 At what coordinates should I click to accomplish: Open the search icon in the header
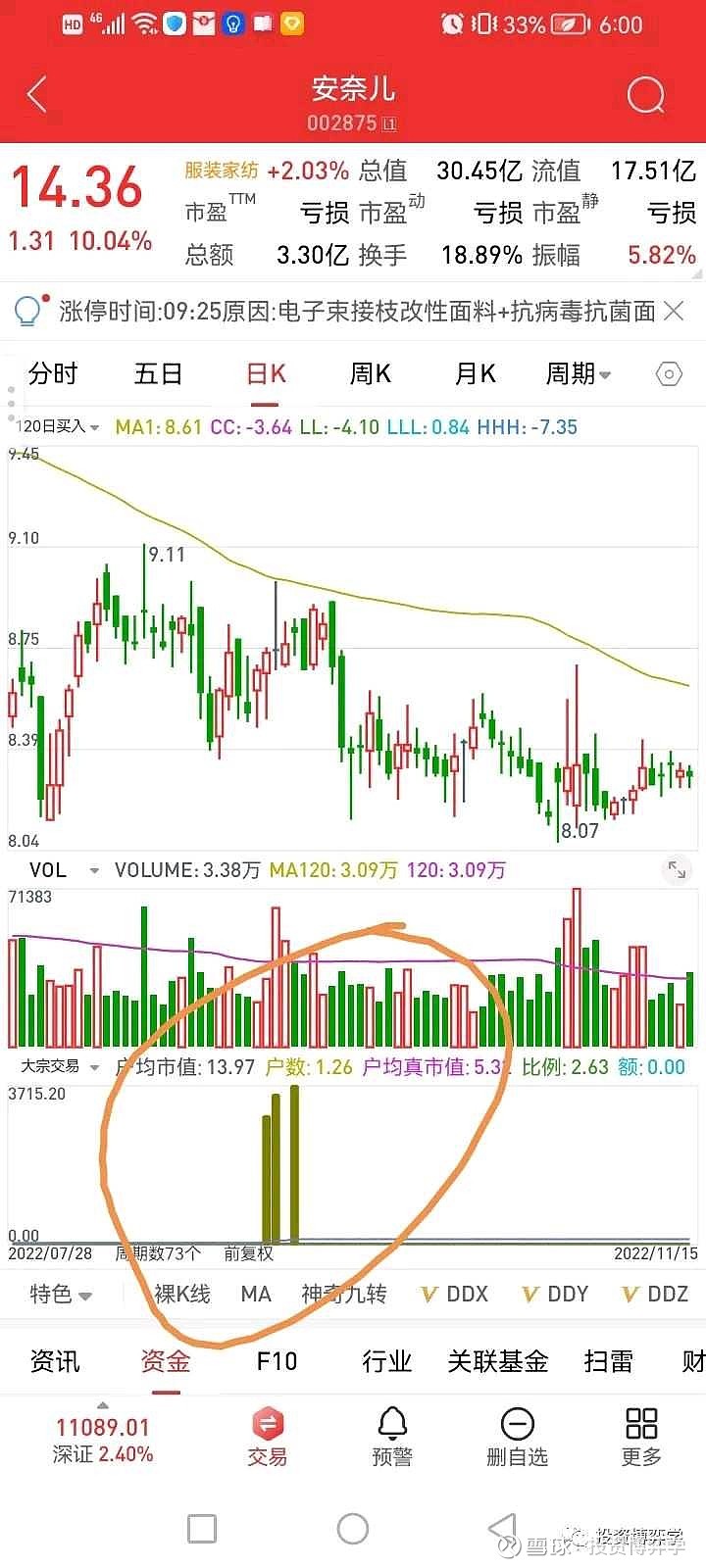(x=645, y=96)
